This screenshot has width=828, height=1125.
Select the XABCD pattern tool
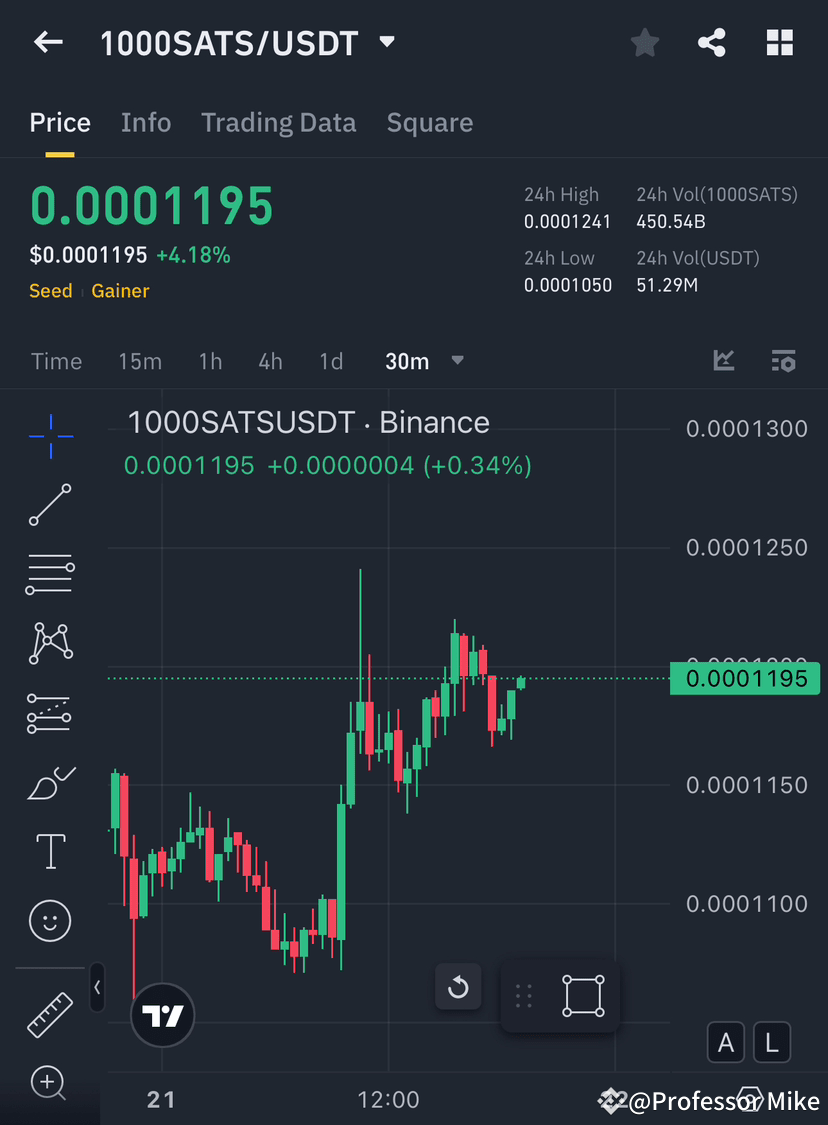pos(50,643)
